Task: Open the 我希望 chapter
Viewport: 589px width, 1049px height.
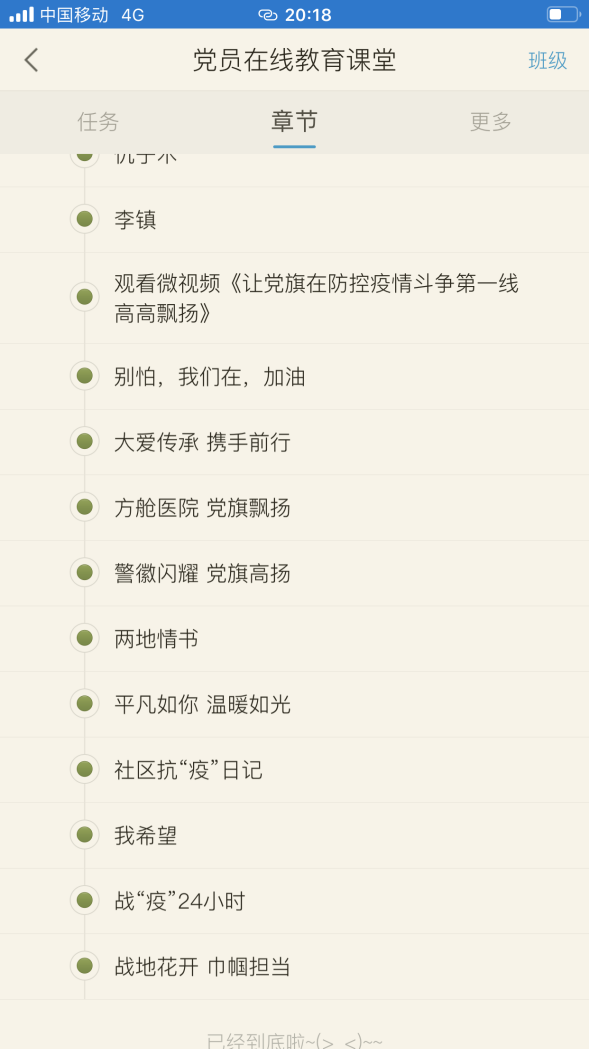Action: 294,836
